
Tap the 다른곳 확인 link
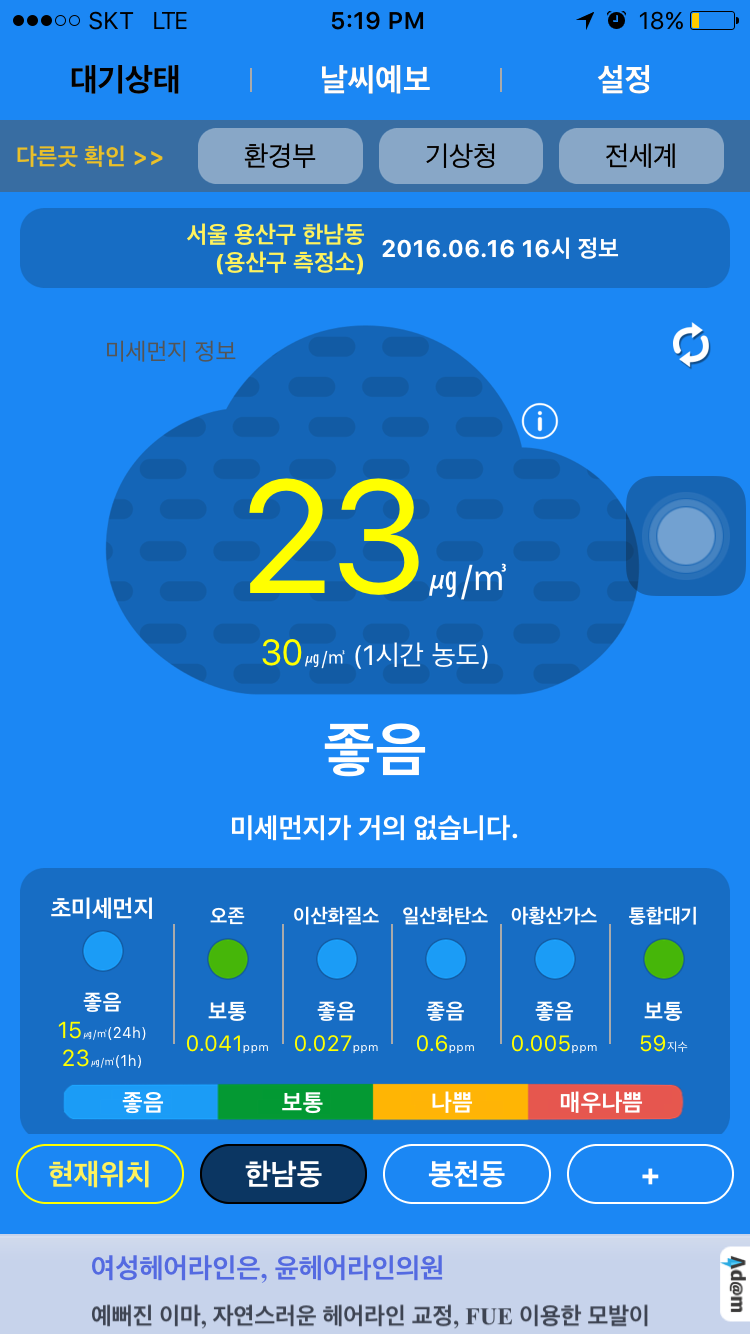90,156
